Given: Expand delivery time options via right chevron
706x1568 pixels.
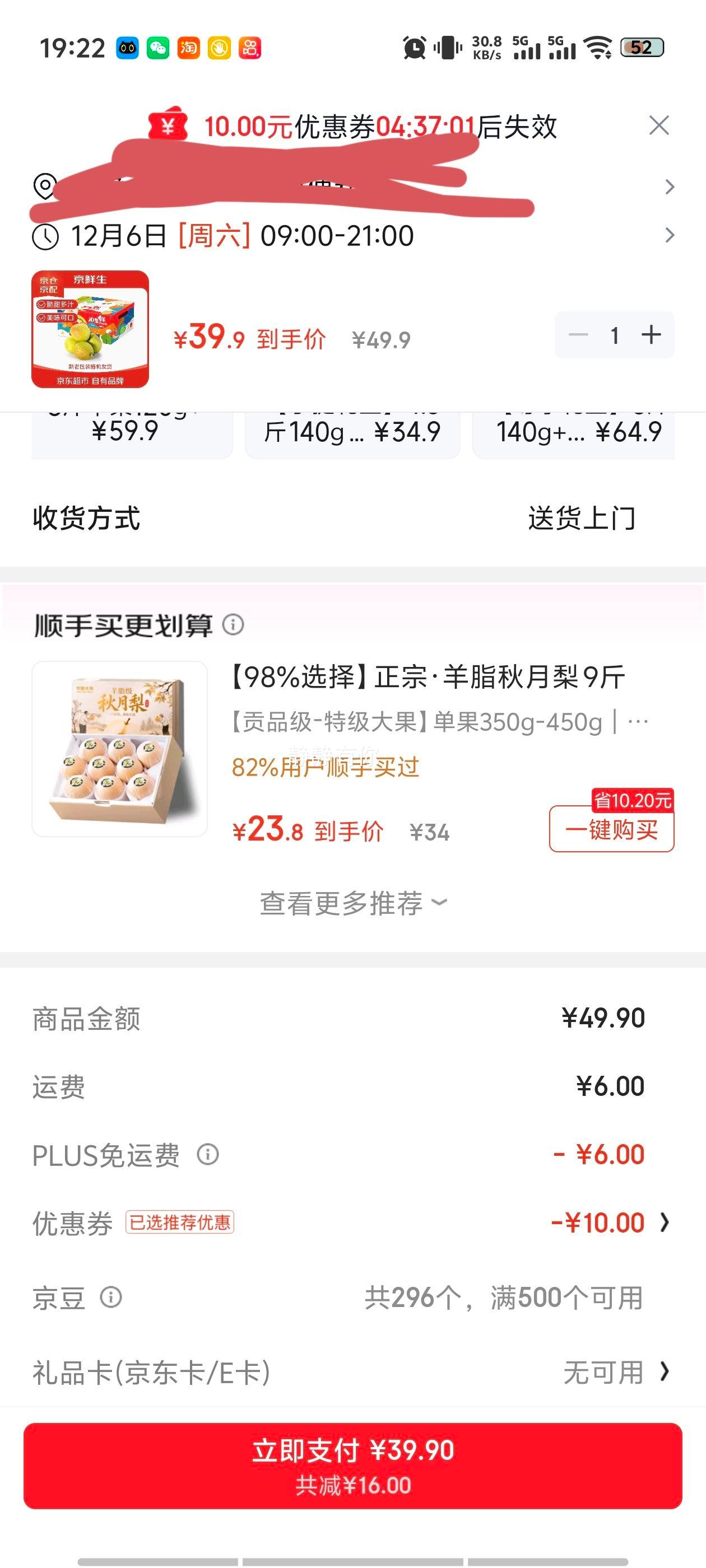Looking at the screenshot, I should [670, 235].
